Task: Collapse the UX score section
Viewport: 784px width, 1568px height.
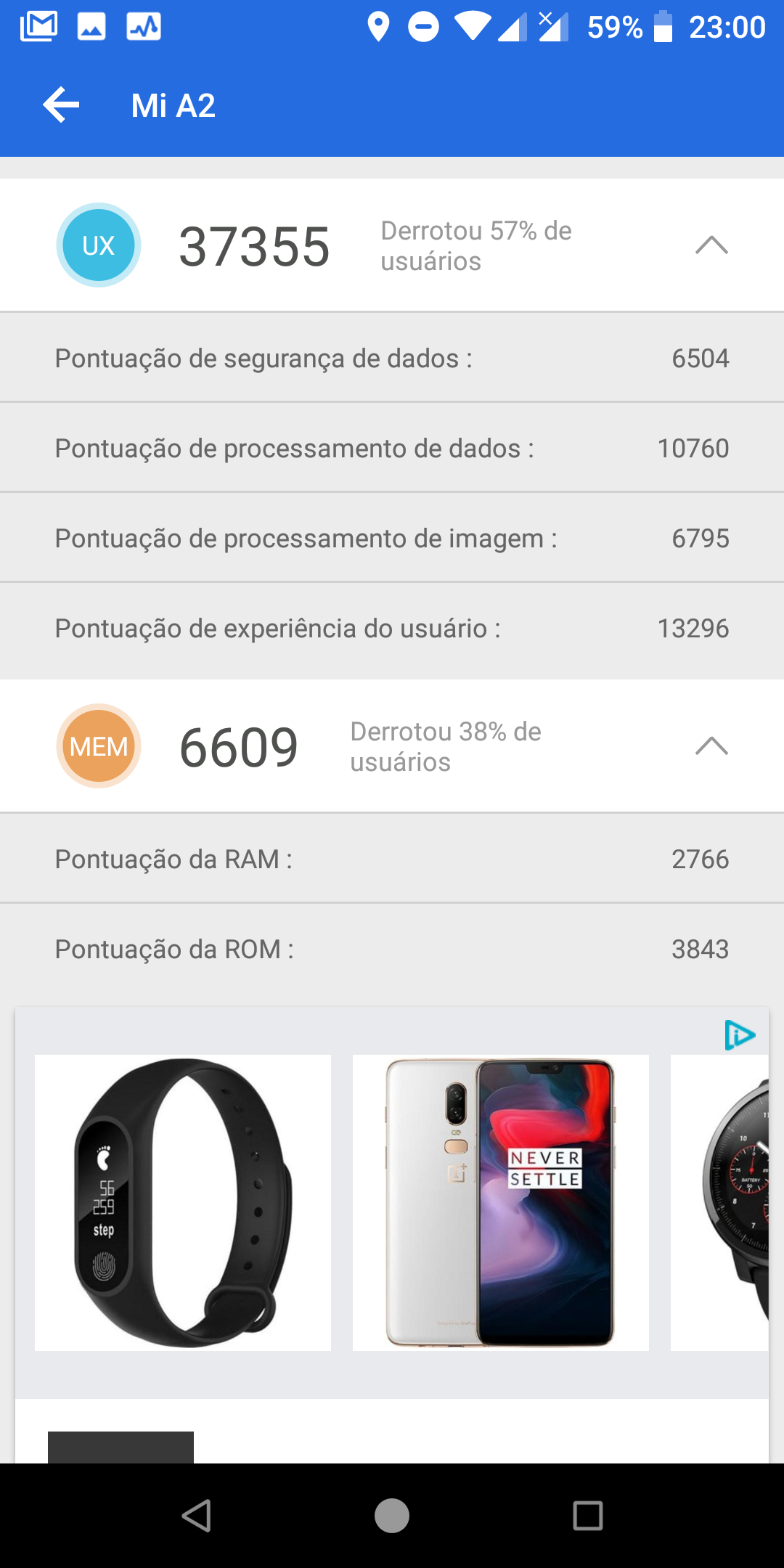Action: click(x=711, y=245)
